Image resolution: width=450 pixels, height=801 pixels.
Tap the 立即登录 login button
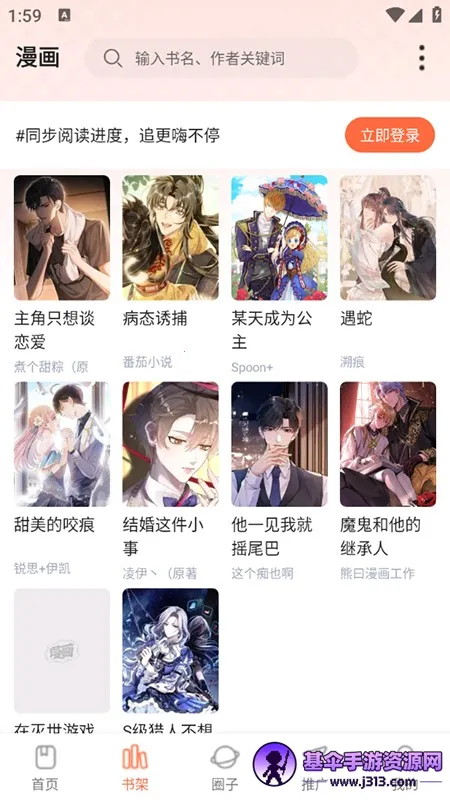pyautogui.click(x=390, y=135)
